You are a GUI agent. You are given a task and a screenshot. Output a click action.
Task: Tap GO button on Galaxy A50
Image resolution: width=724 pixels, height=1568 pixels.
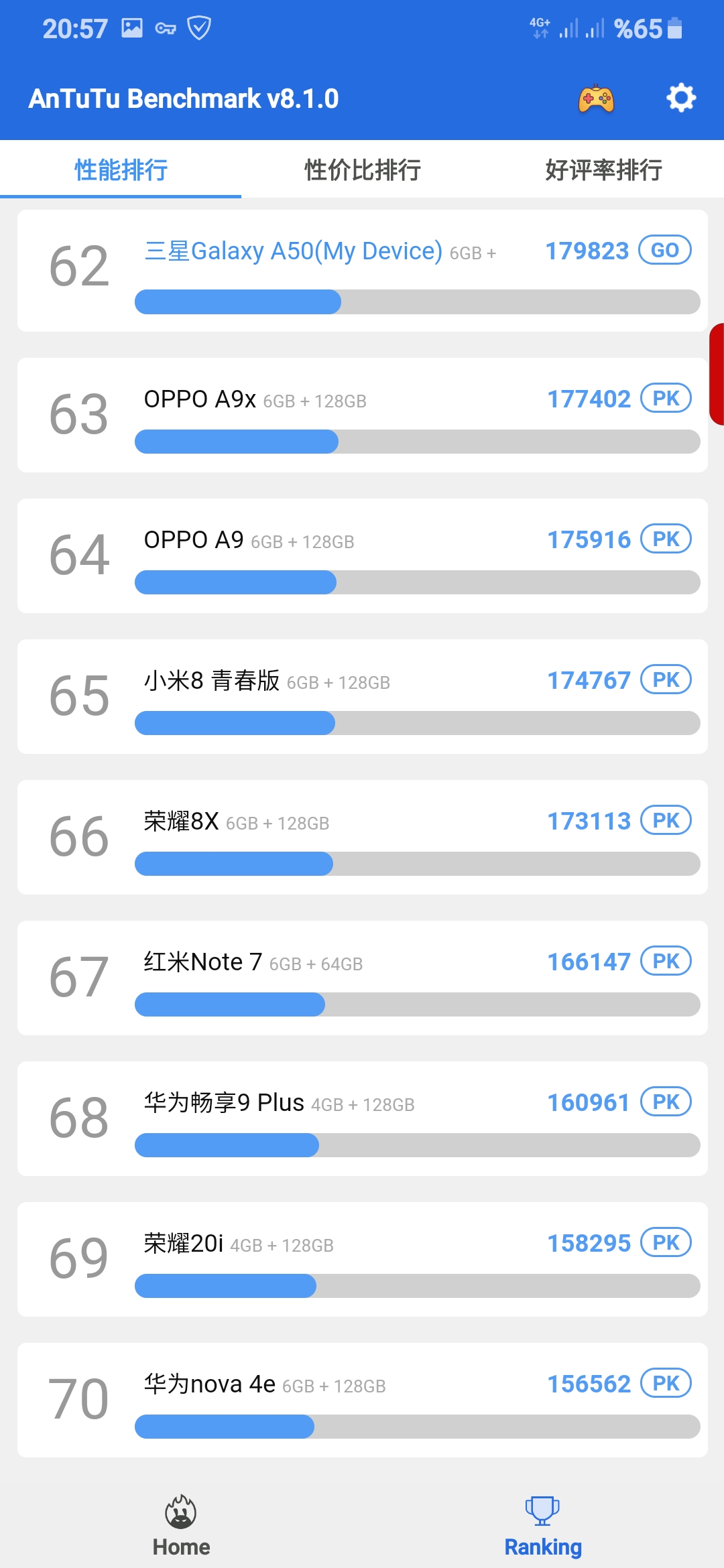pos(665,250)
